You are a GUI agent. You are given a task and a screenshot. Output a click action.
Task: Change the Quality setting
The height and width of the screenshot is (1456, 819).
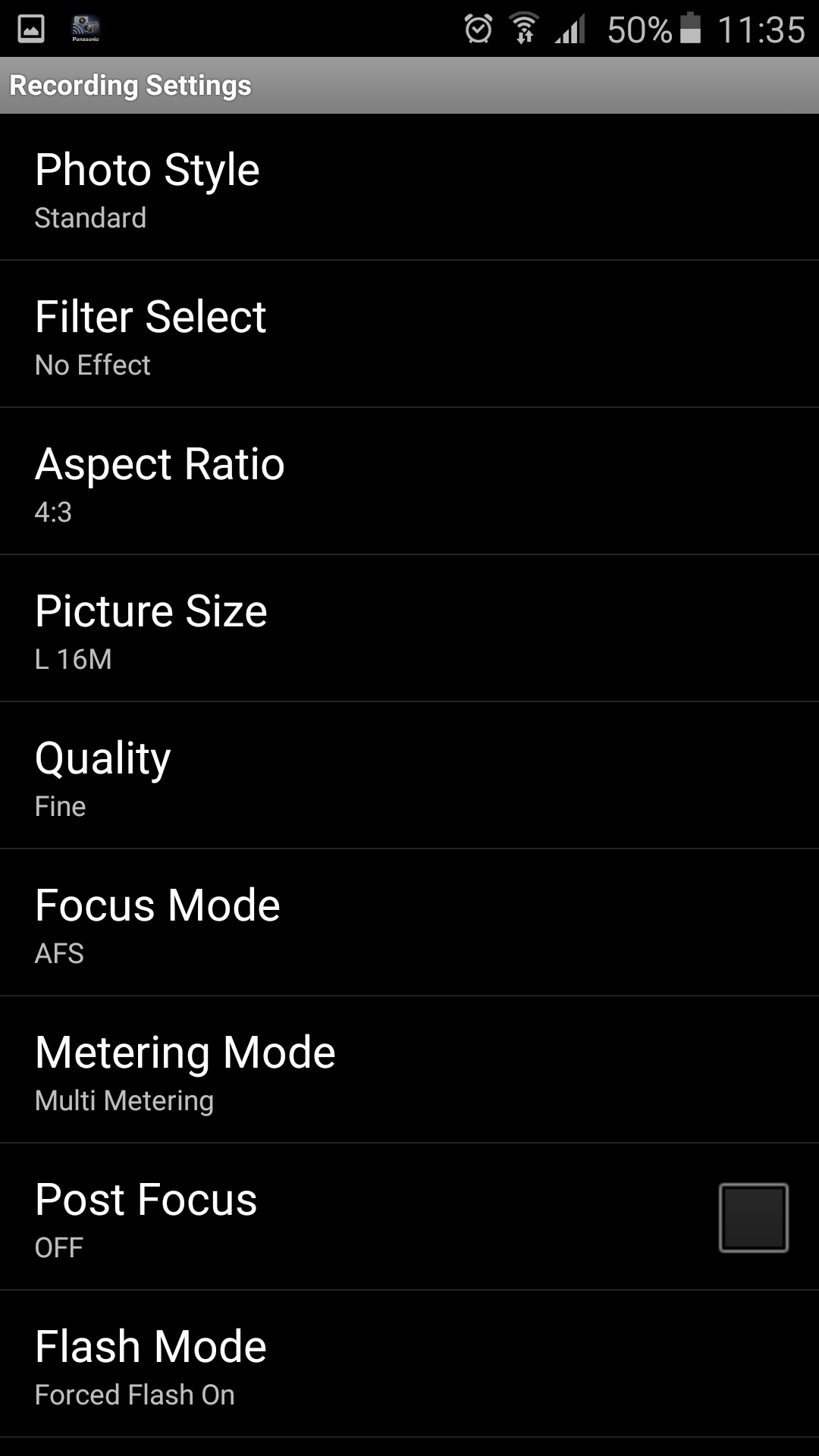(409, 776)
